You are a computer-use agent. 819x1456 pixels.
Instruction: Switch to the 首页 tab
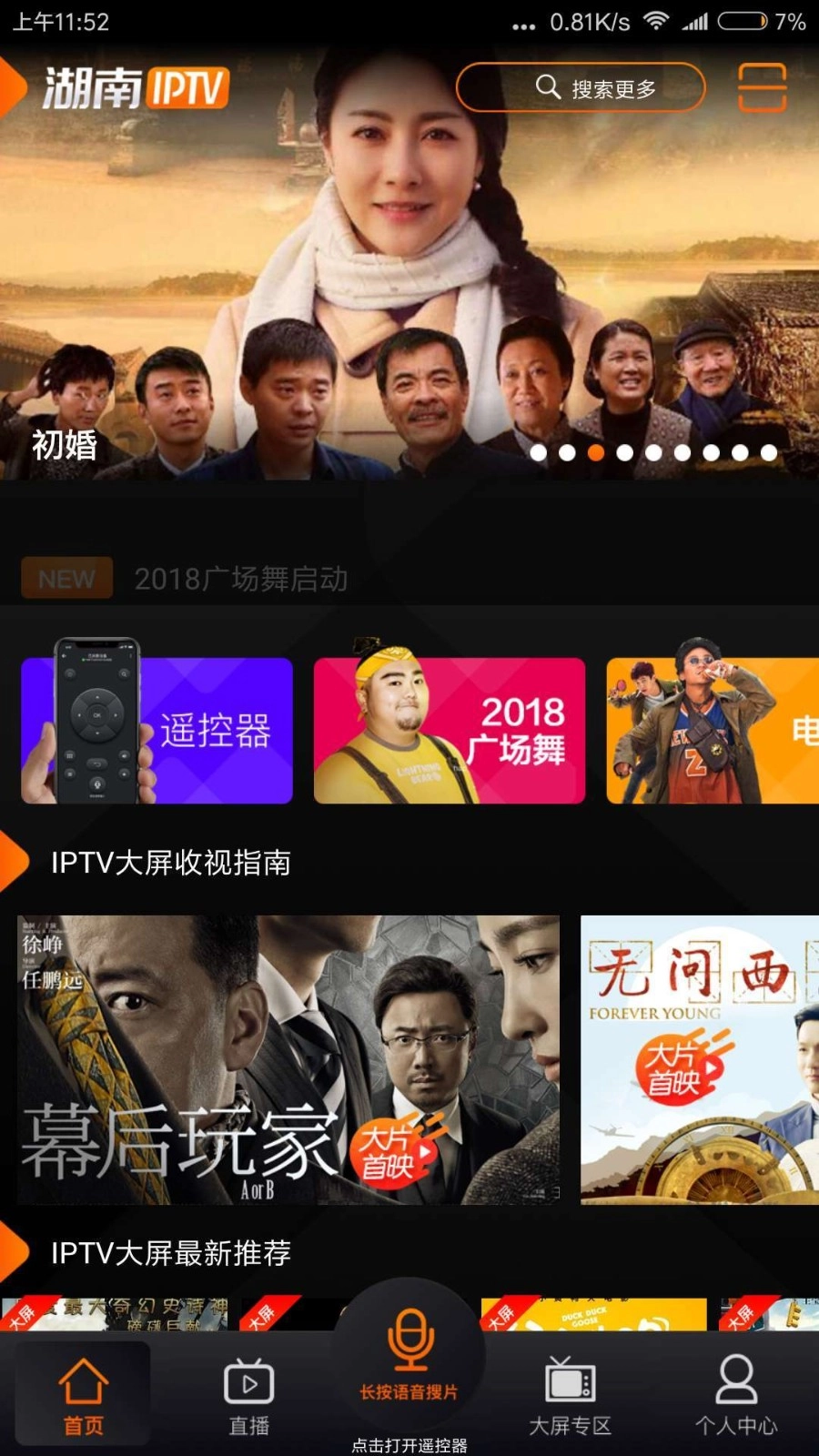click(x=83, y=1396)
